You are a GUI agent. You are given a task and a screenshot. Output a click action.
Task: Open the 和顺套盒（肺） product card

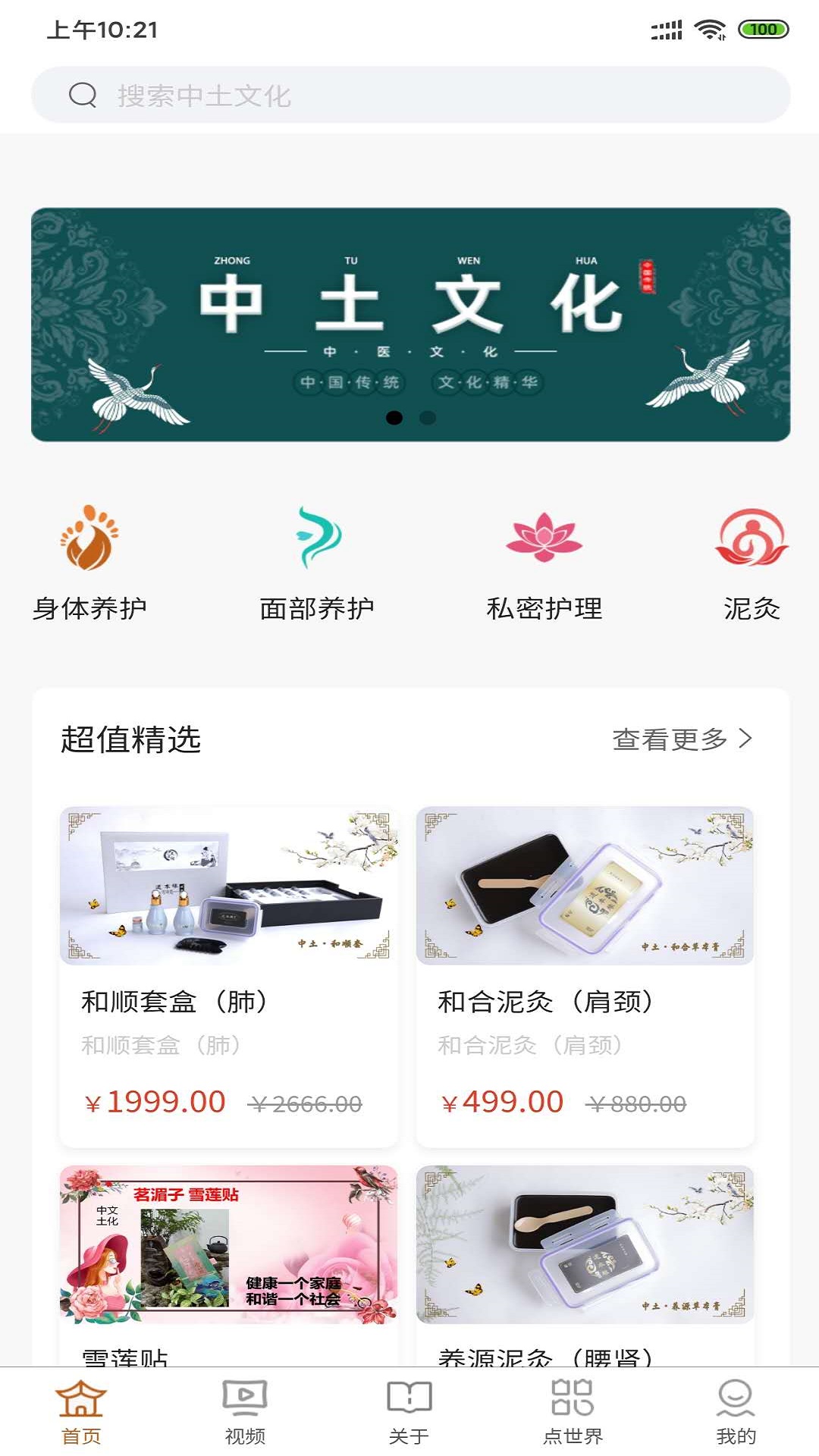pos(228,976)
